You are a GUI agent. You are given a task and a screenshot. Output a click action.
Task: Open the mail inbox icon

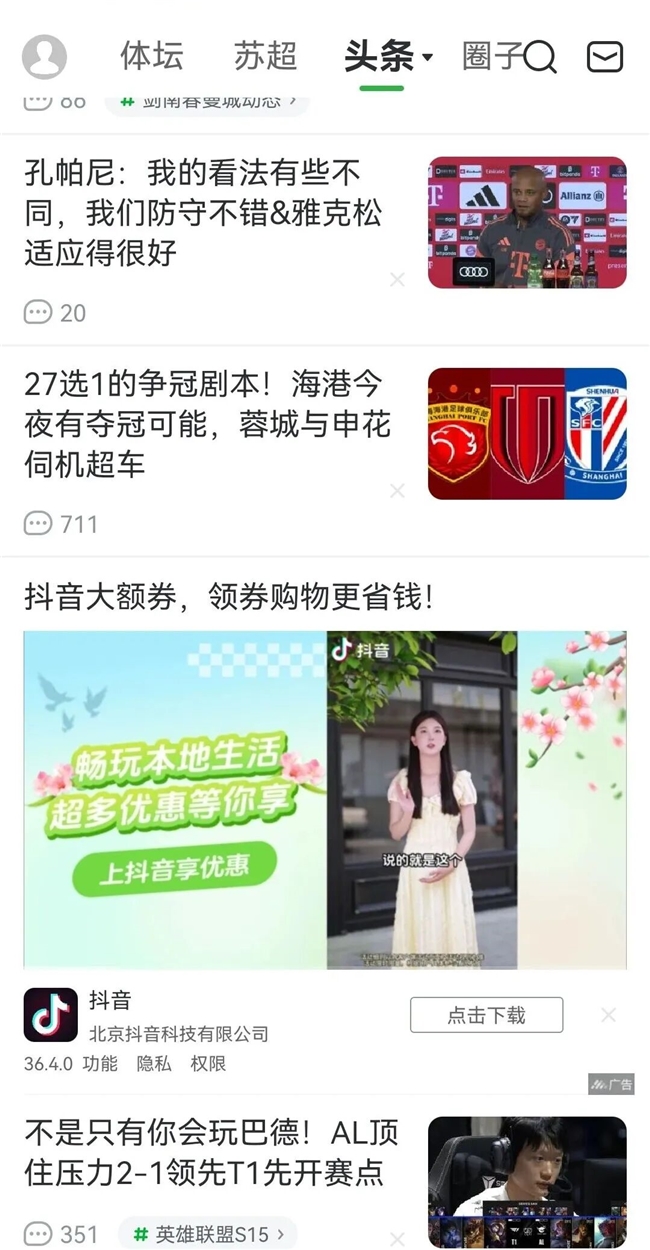(x=605, y=57)
